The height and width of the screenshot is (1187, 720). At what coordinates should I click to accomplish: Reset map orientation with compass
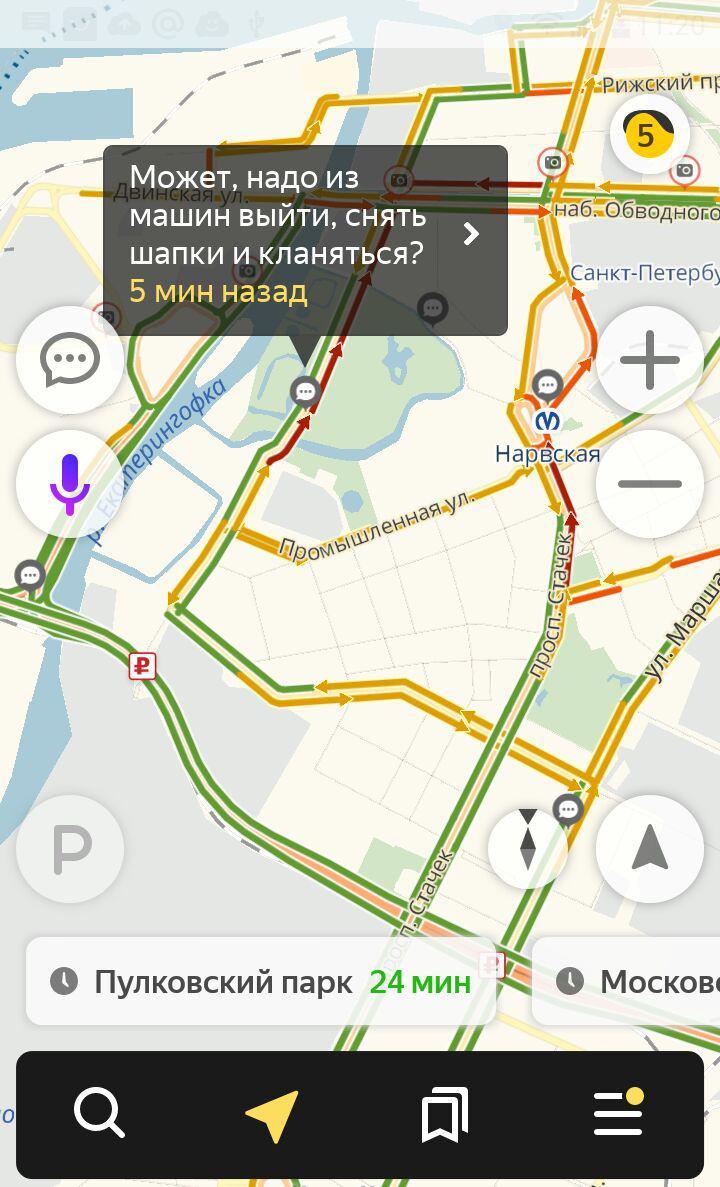click(x=528, y=848)
